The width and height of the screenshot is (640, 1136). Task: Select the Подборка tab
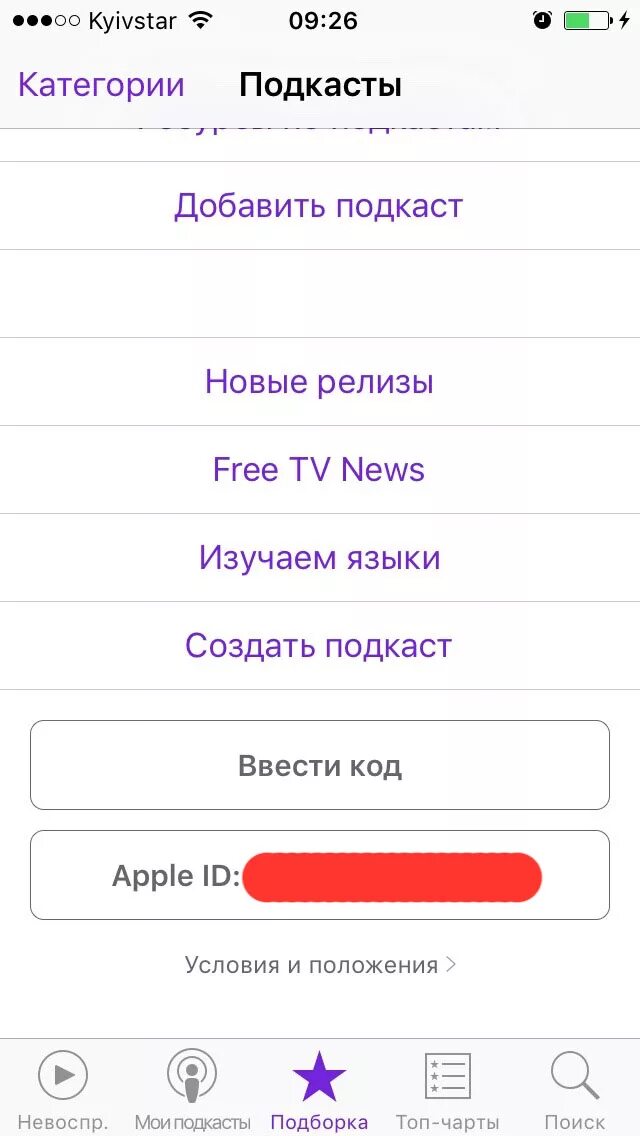tap(319, 1088)
